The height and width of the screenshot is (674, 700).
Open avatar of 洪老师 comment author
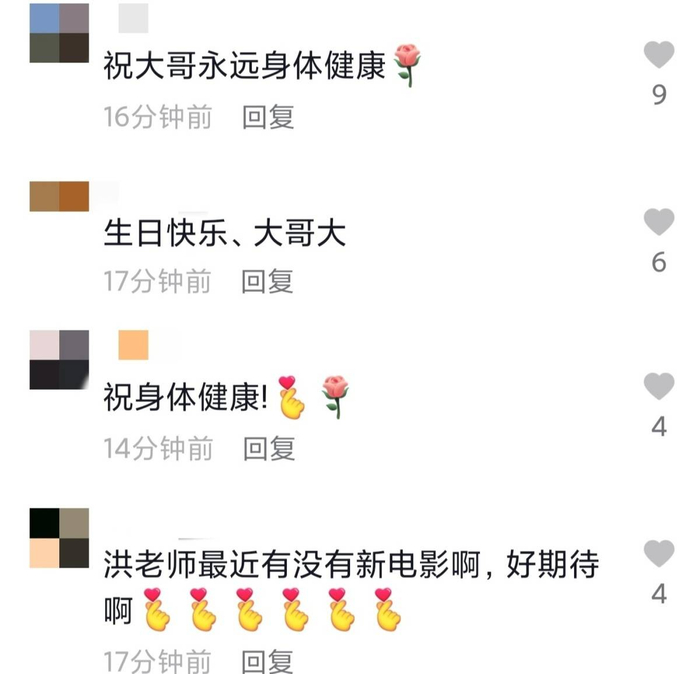(59, 538)
